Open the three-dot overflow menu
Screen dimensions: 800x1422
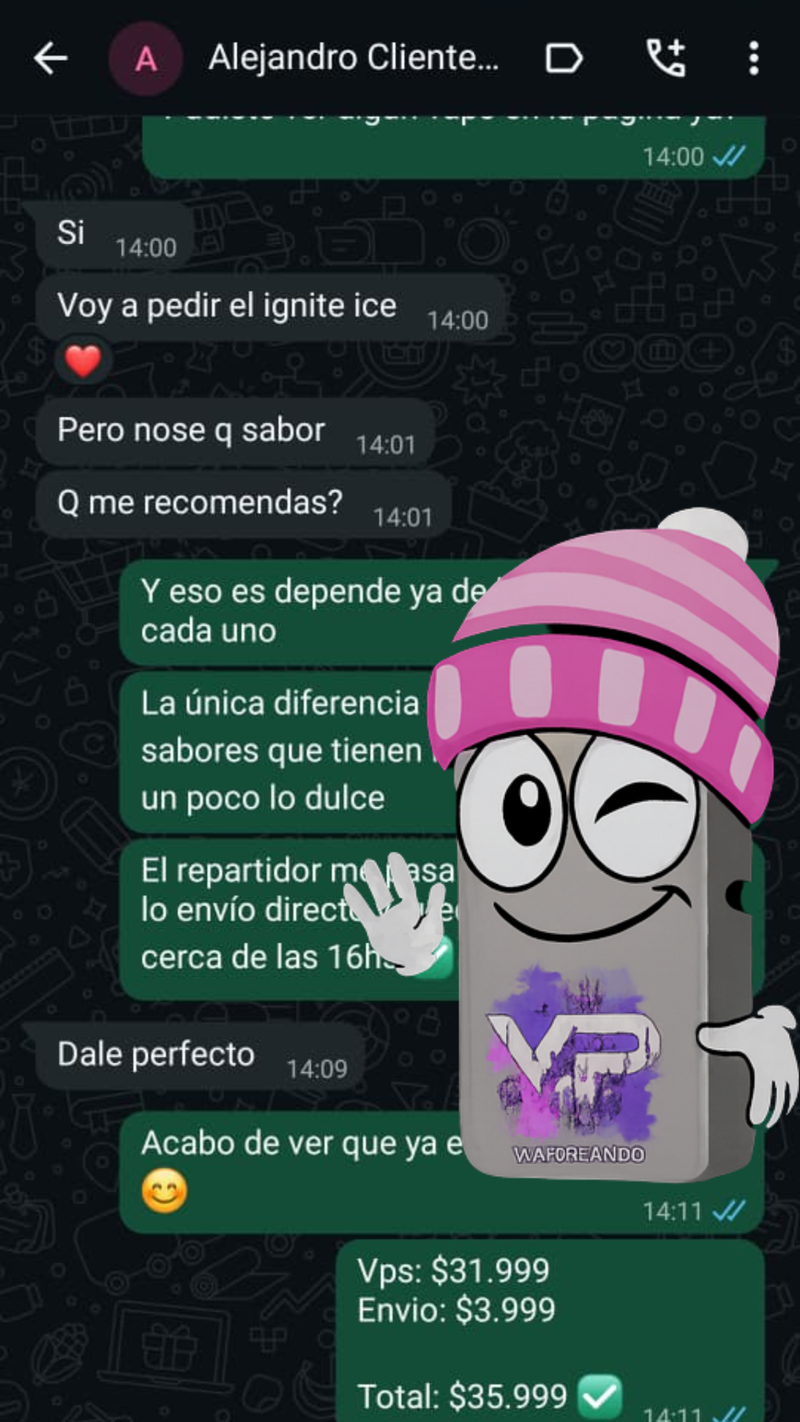pos(753,57)
